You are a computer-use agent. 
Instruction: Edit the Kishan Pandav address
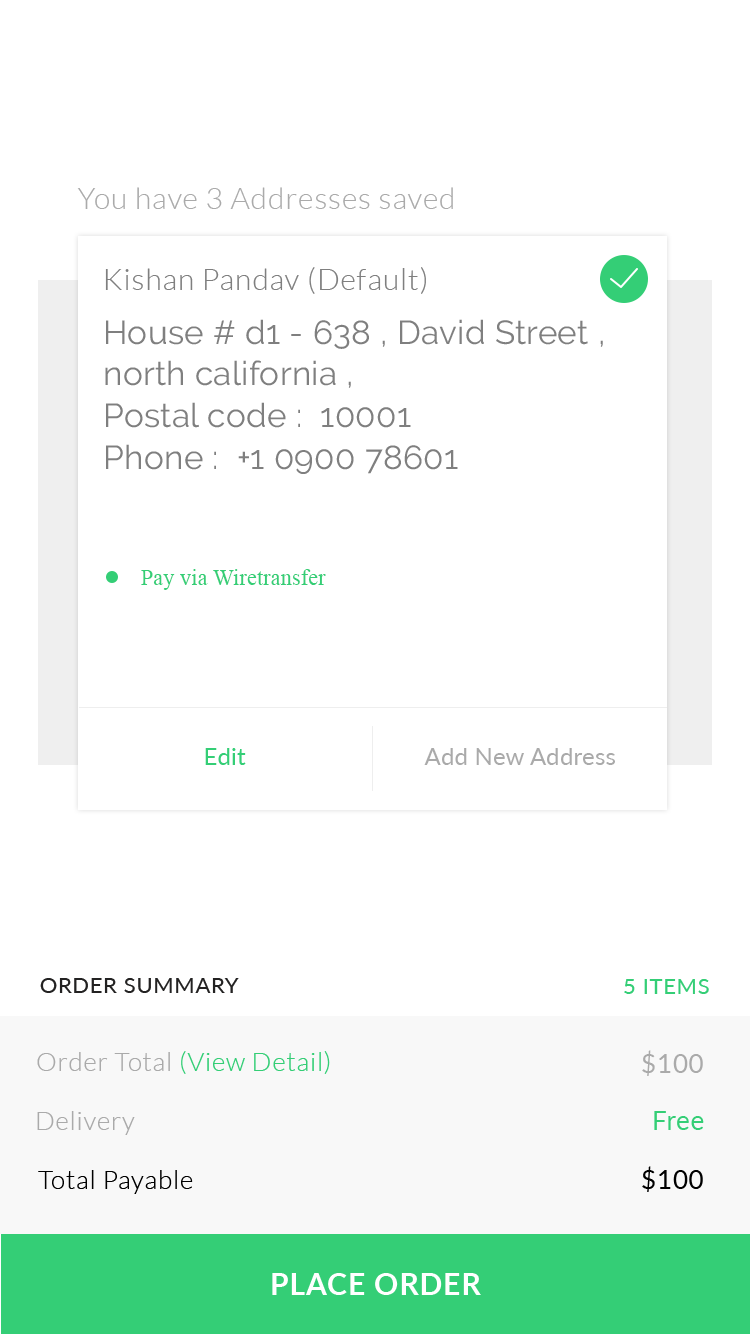(x=225, y=757)
